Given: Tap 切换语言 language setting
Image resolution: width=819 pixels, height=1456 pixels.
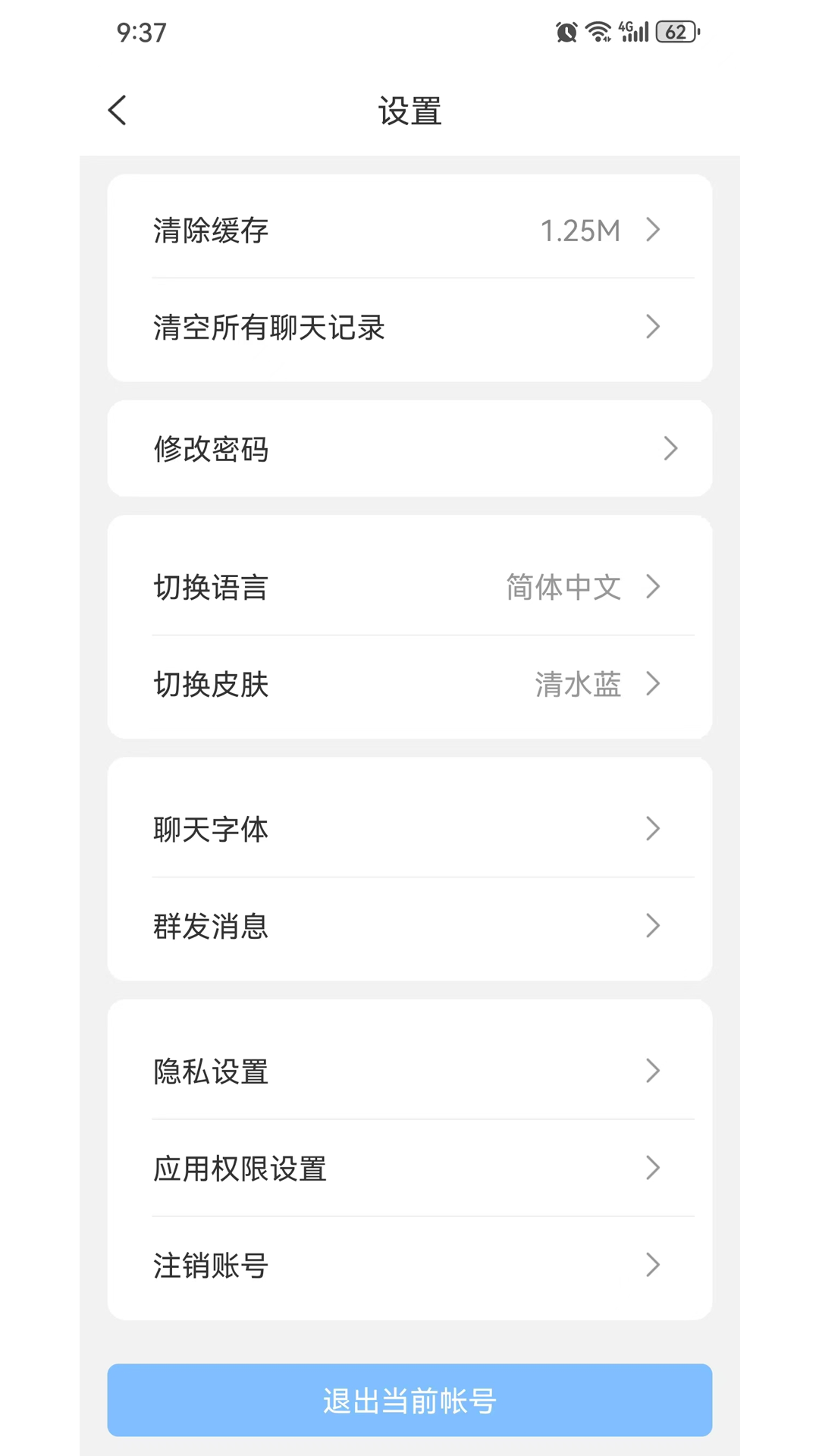Looking at the screenshot, I should coord(409,587).
